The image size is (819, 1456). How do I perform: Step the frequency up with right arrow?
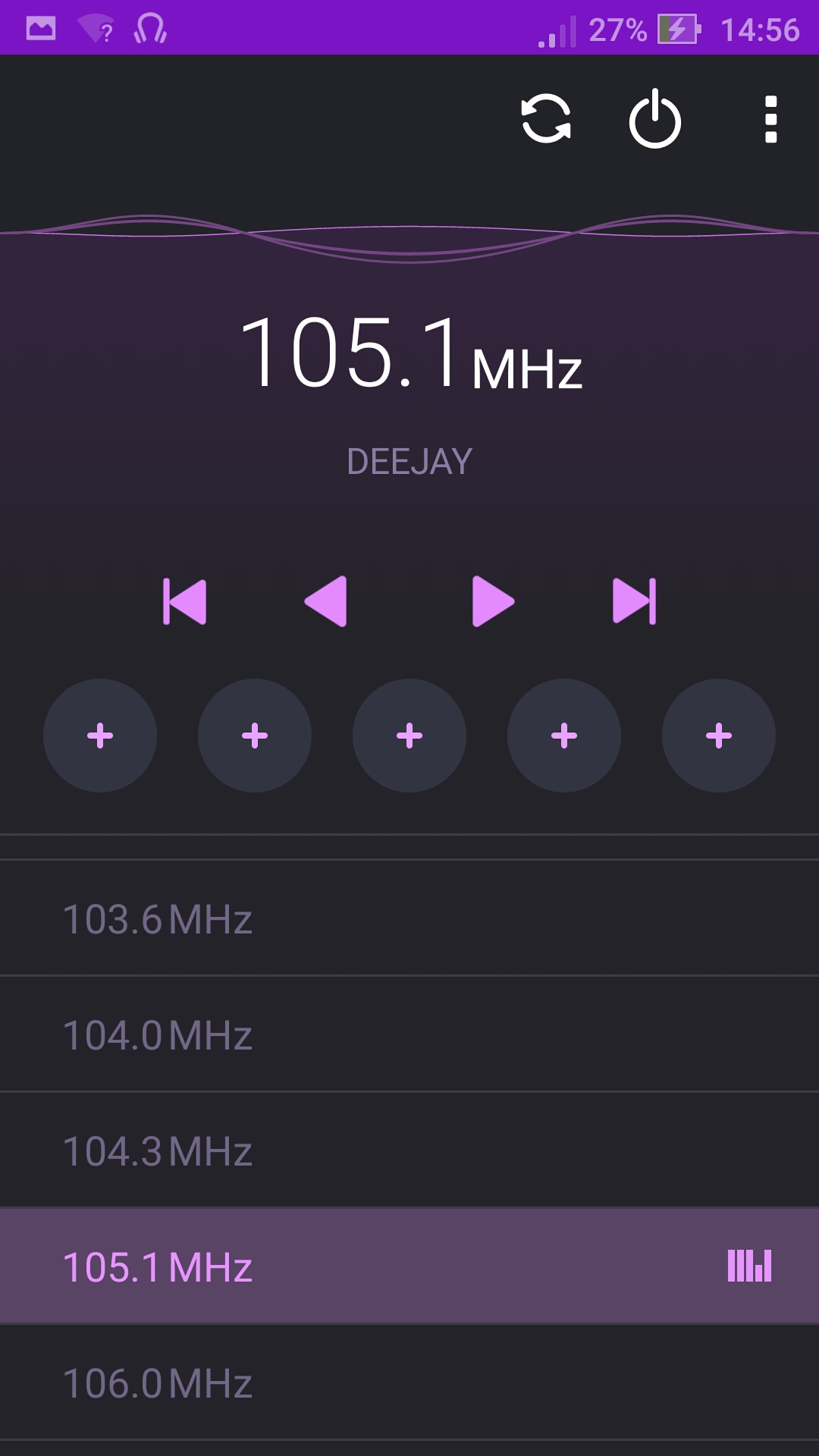(x=493, y=601)
